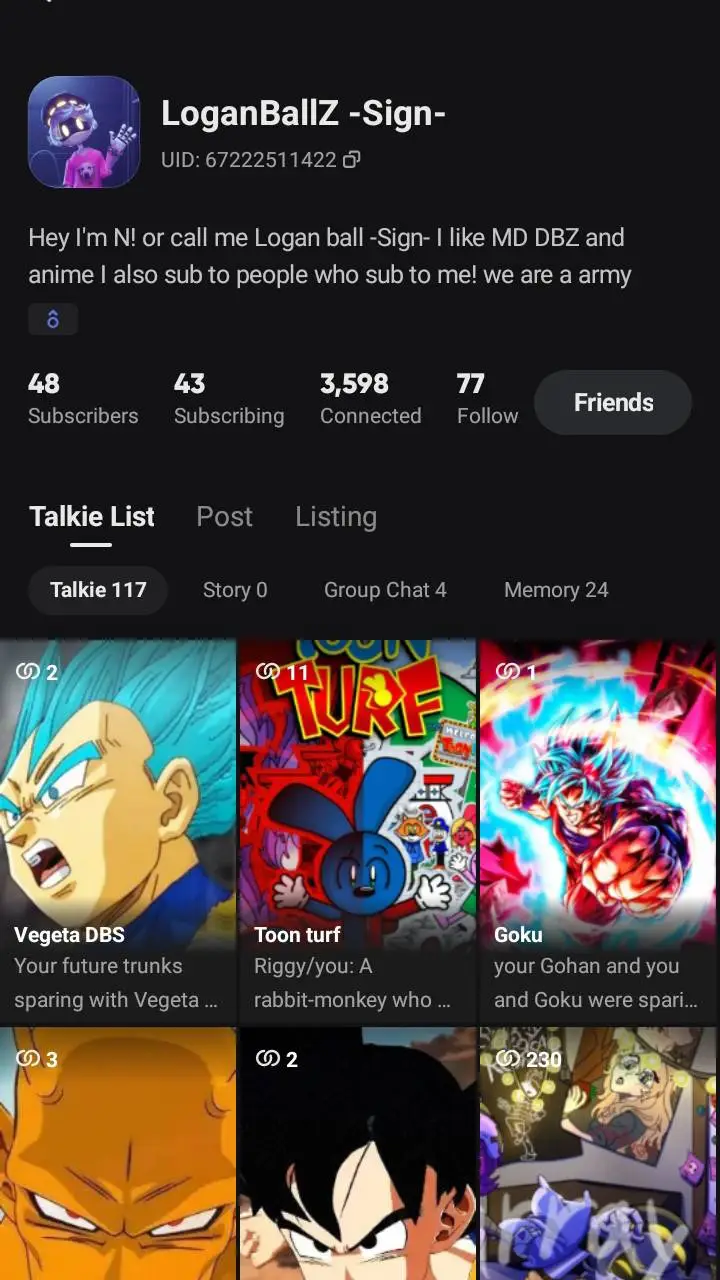
Task: Copy the UID number
Action: (x=351, y=160)
